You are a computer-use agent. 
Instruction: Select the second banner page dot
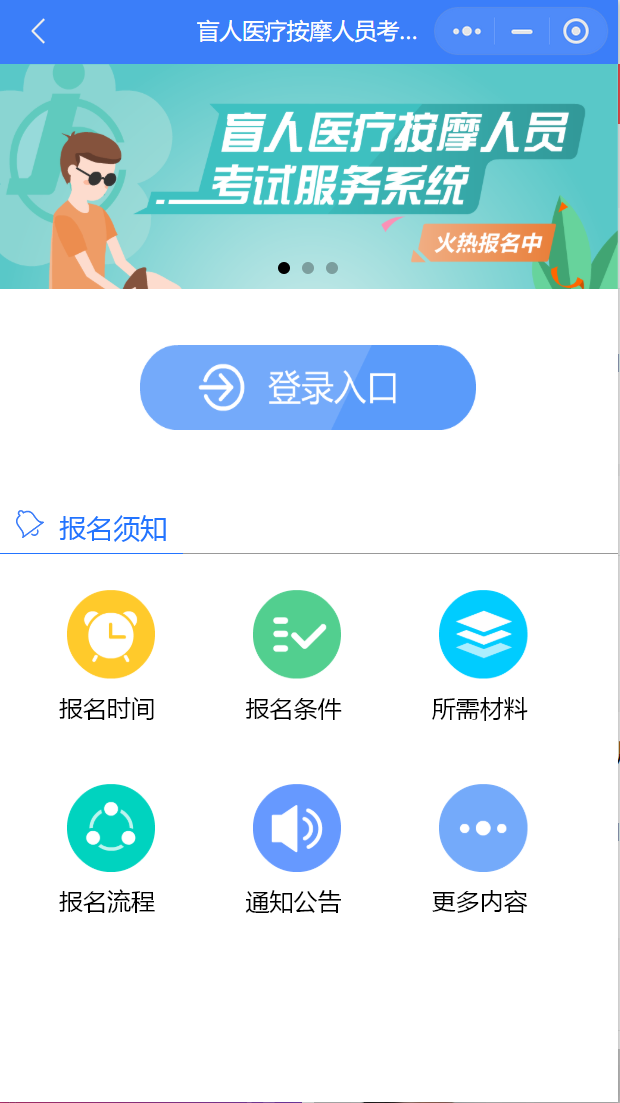[x=308, y=268]
